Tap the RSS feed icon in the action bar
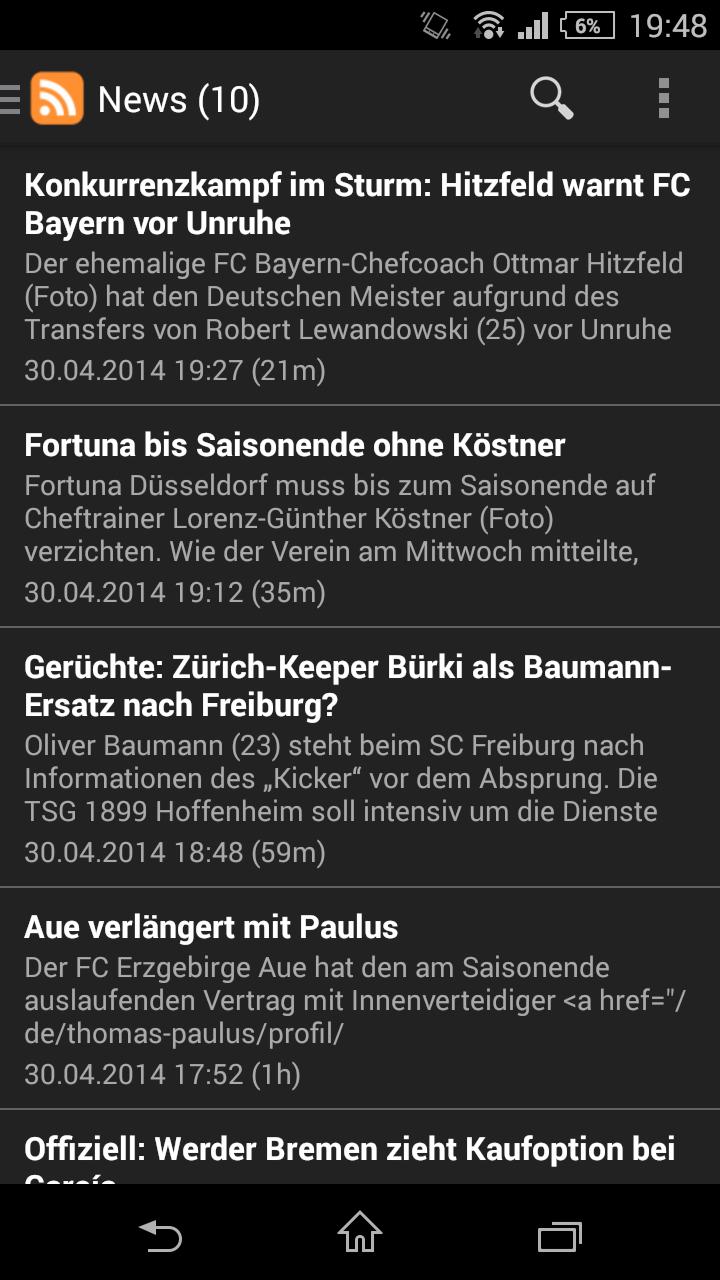 [x=55, y=99]
